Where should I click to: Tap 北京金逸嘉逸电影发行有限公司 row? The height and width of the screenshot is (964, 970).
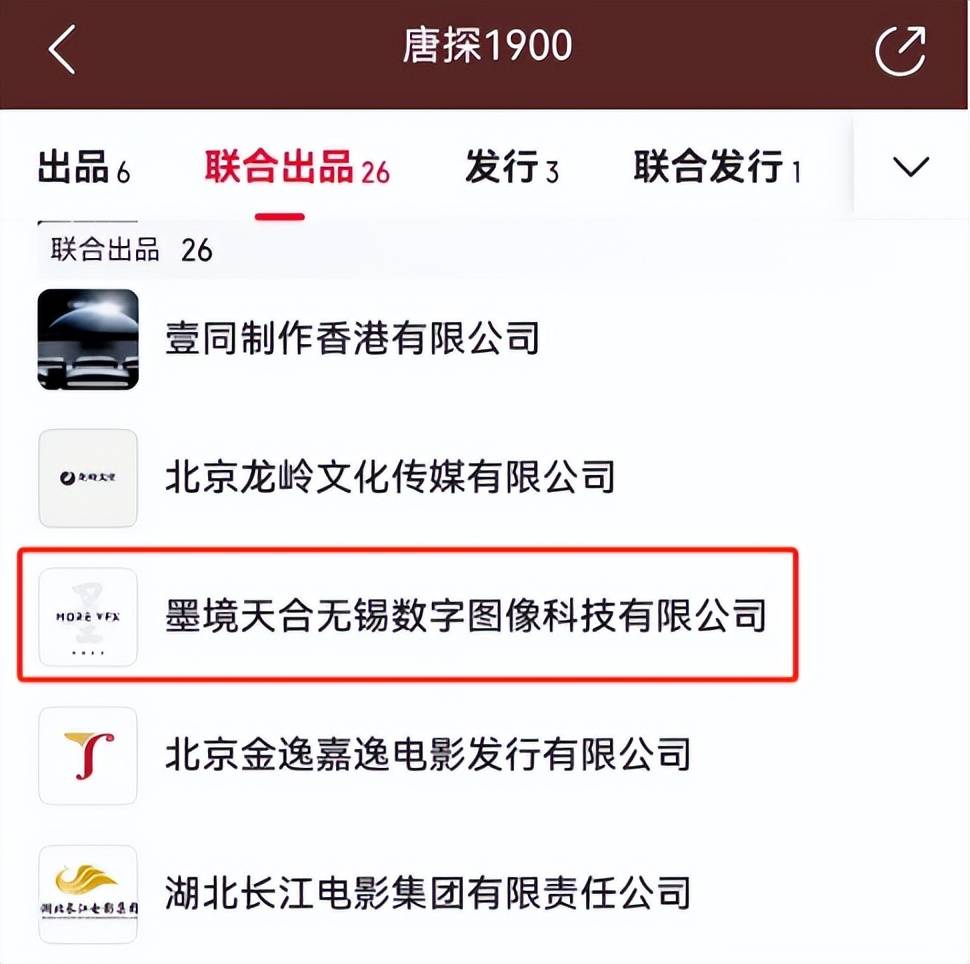427,755
